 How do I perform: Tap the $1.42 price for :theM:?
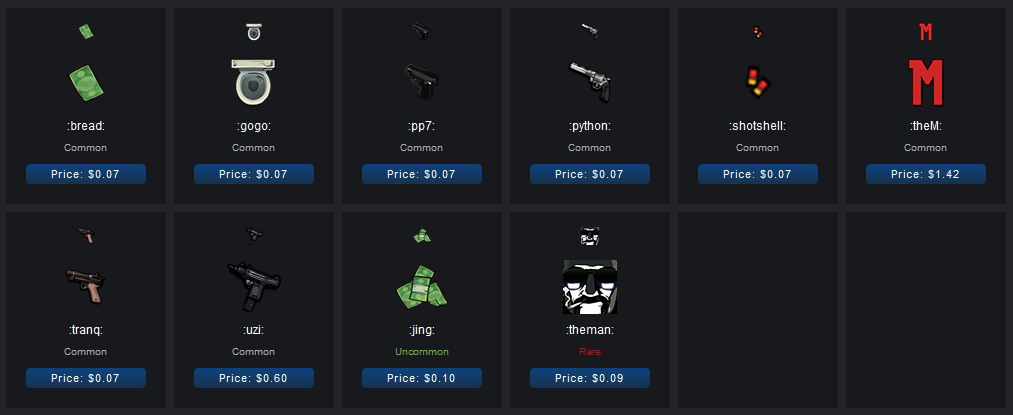pos(926,174)
